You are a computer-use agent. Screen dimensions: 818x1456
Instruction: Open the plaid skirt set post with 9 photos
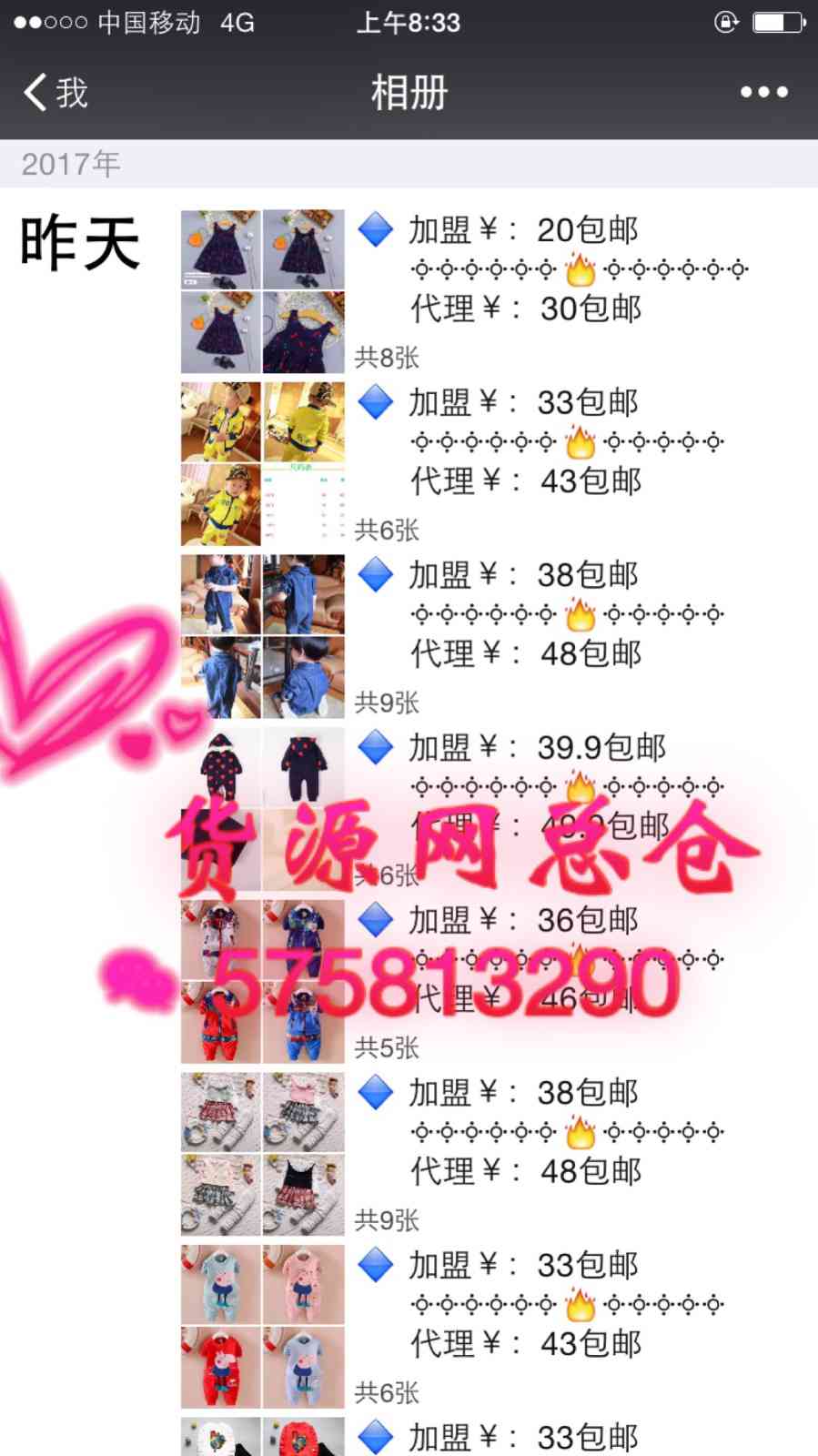coord(263,1154)
